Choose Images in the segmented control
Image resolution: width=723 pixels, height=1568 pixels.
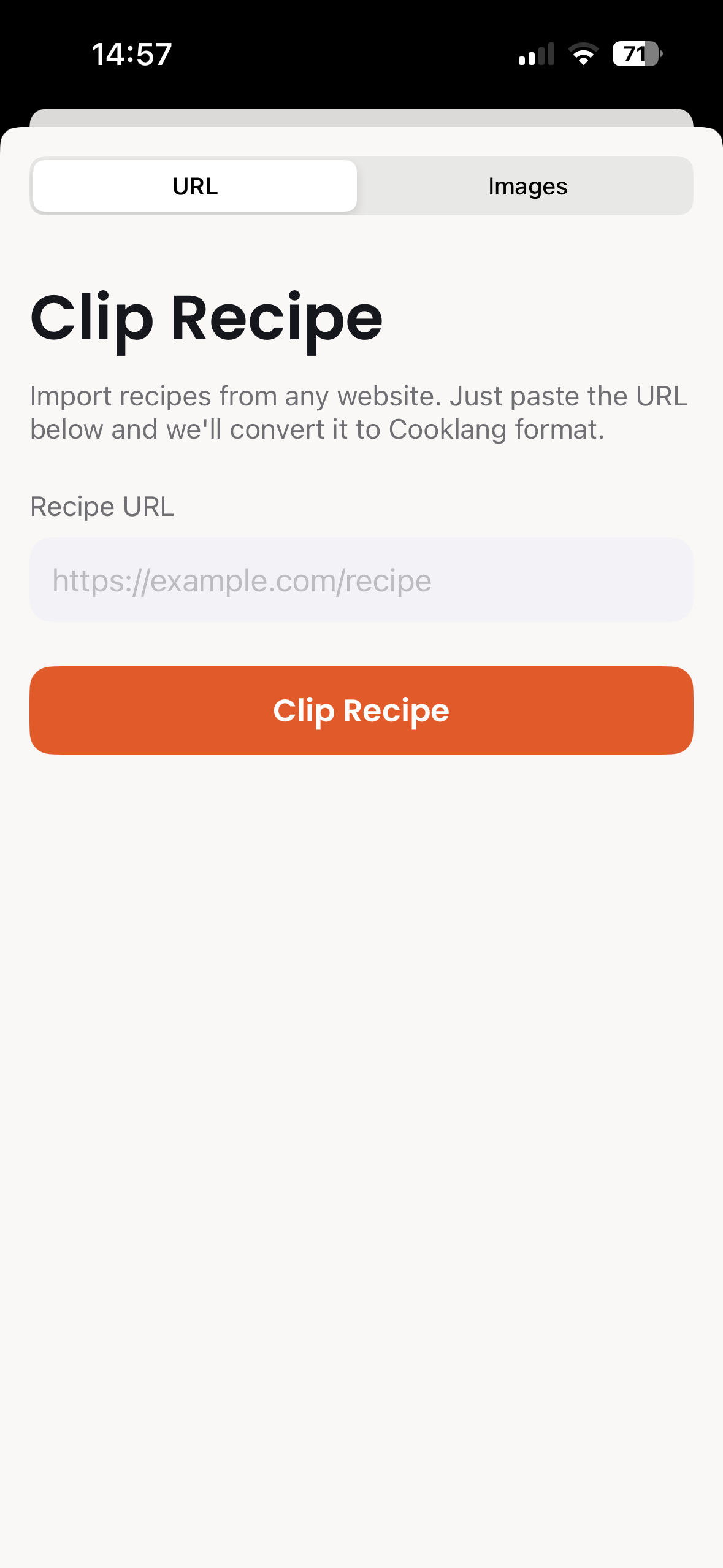526,185
